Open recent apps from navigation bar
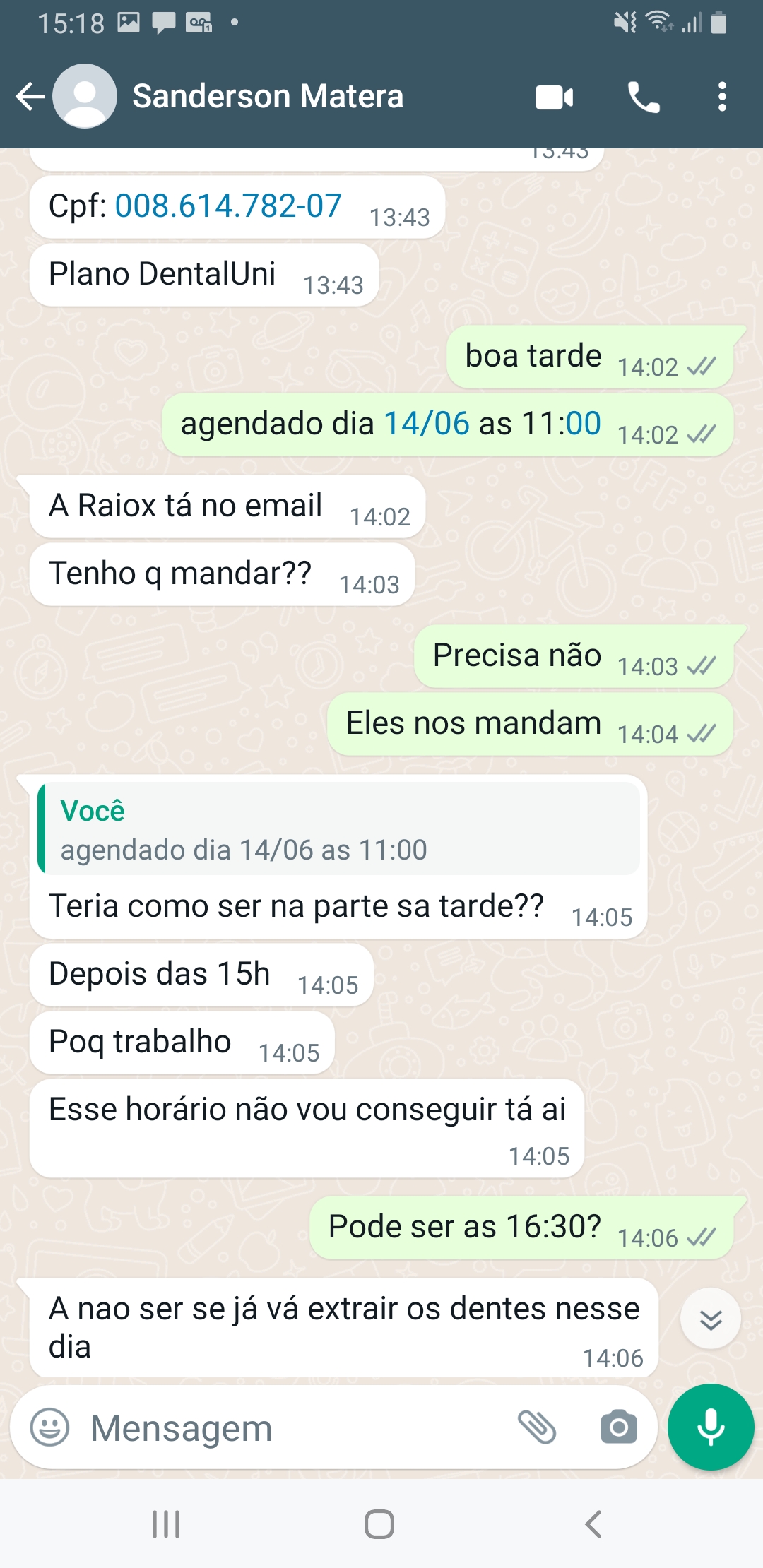Image resolution: width=763 pixels, height=1568 pixels. coord(166,1524)
